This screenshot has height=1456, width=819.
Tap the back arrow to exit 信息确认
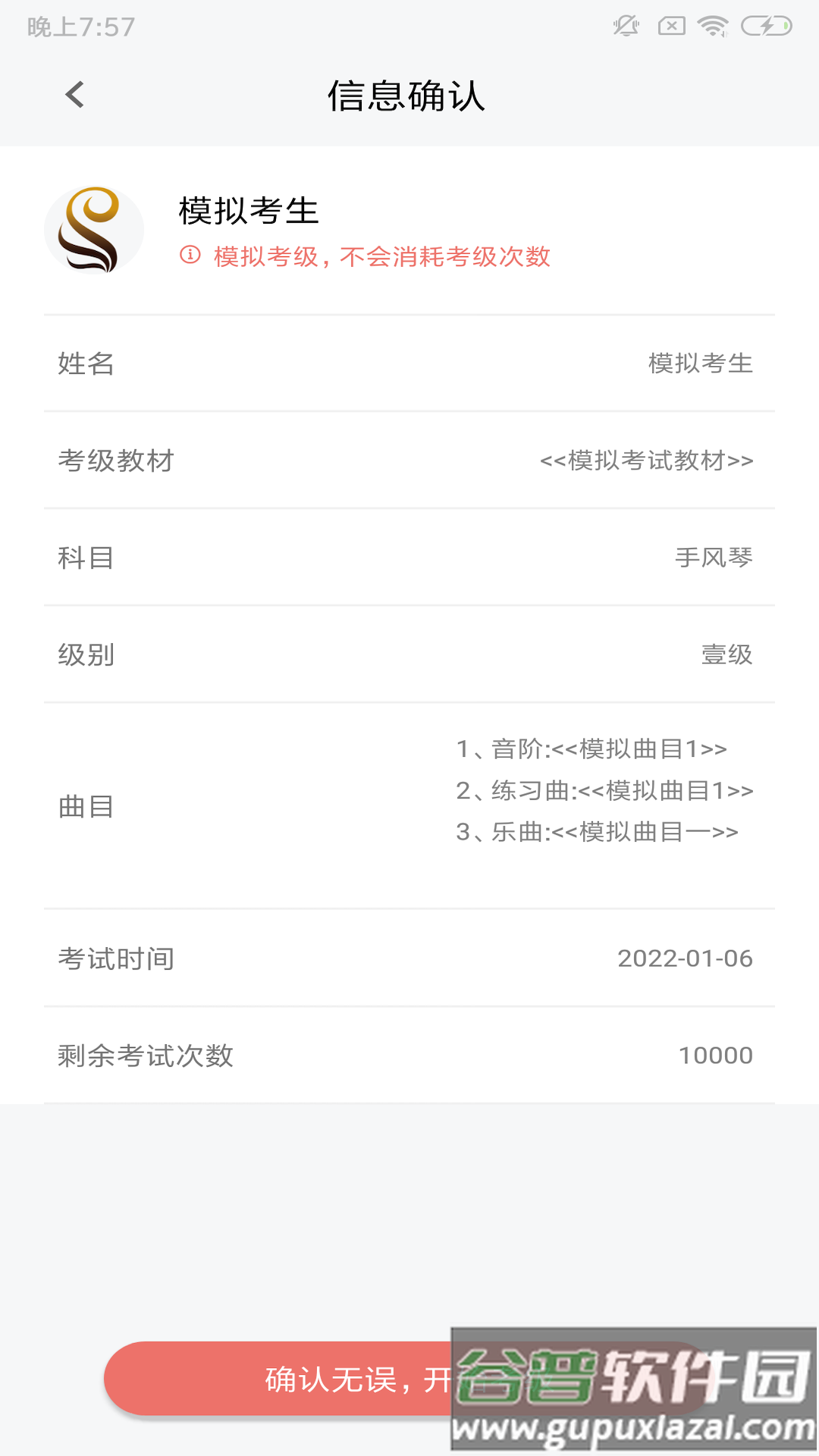pyautogui.click(x=74, y=96)
